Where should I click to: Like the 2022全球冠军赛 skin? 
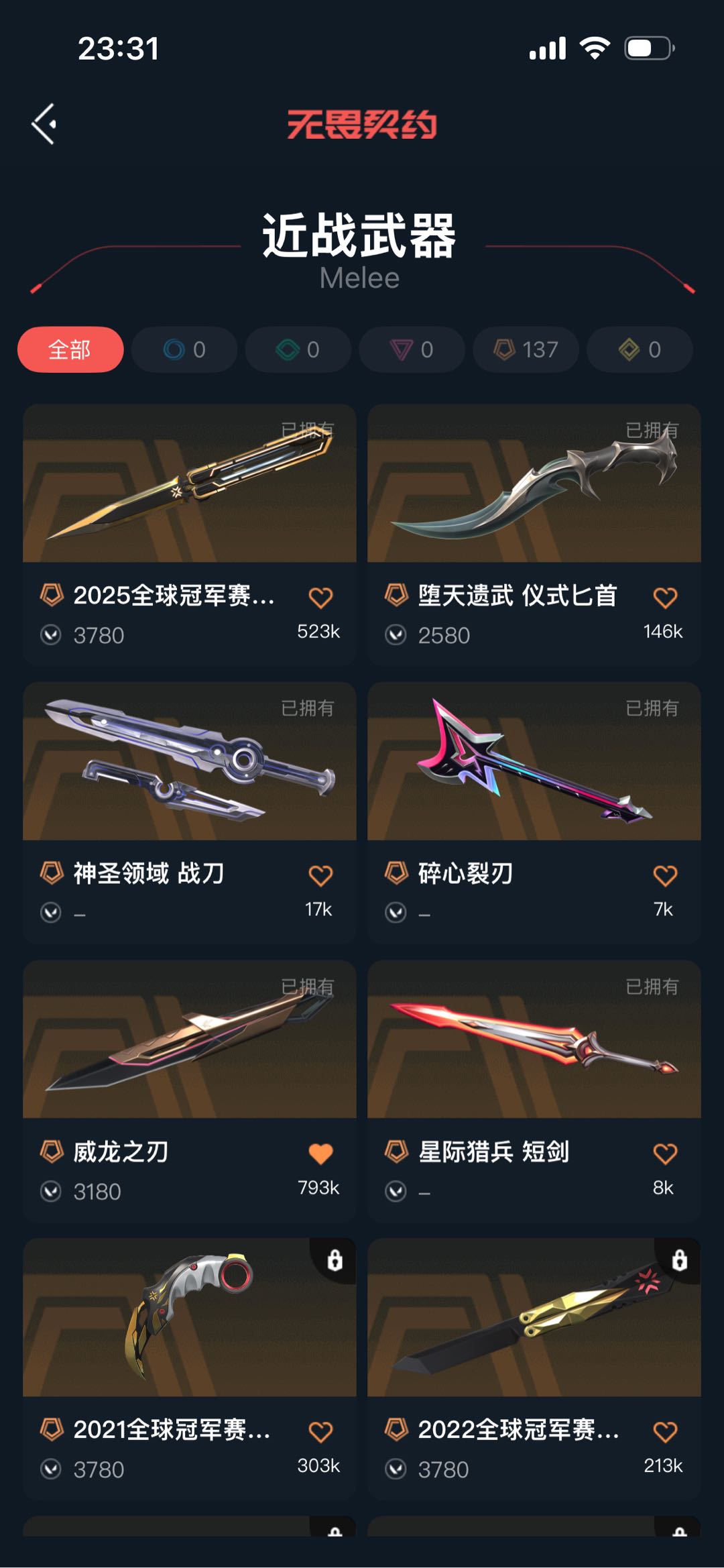click(665, 1431)
